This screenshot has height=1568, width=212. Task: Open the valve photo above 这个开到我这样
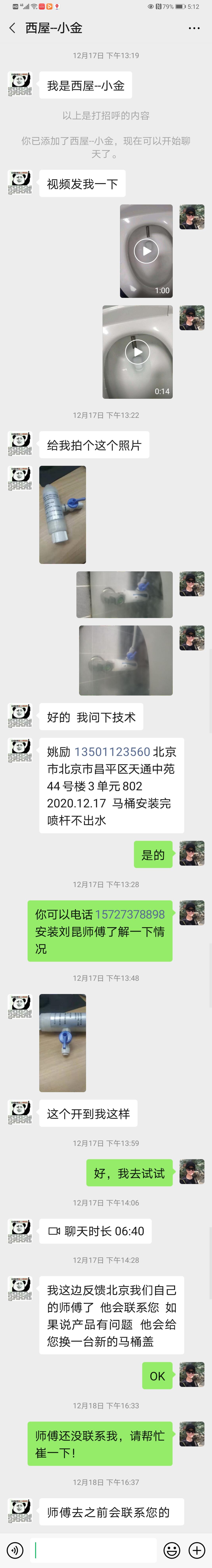click(x=62, y=1043)
